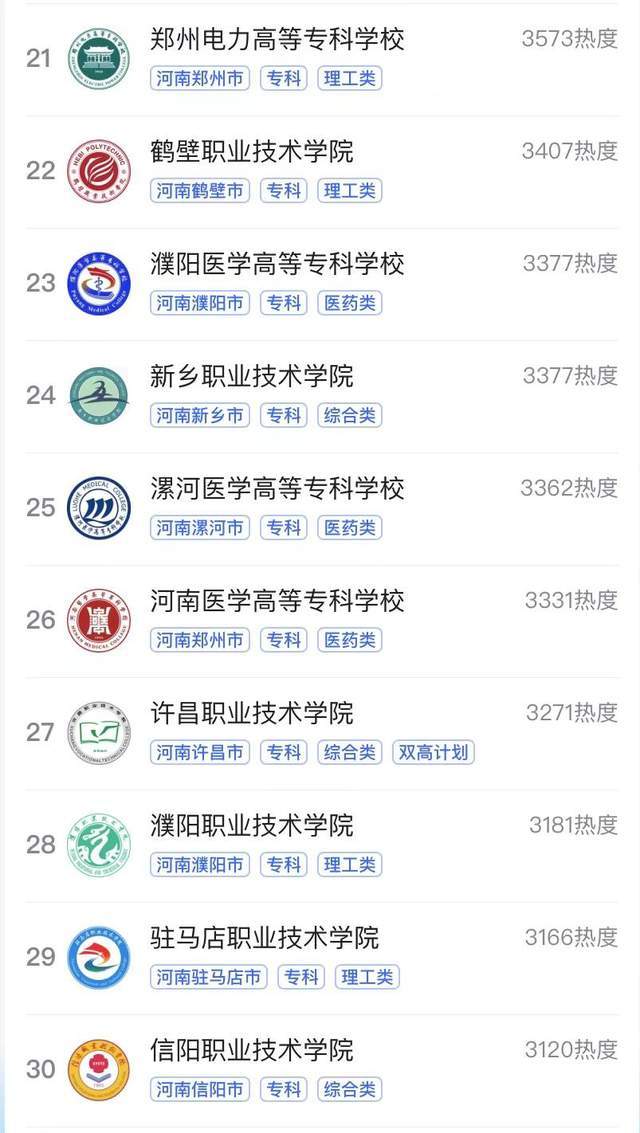The height and width of the screenshot is (1133, 640).
Task: View 濮阳医学高等专科学校 page
Action: point(277,264)
